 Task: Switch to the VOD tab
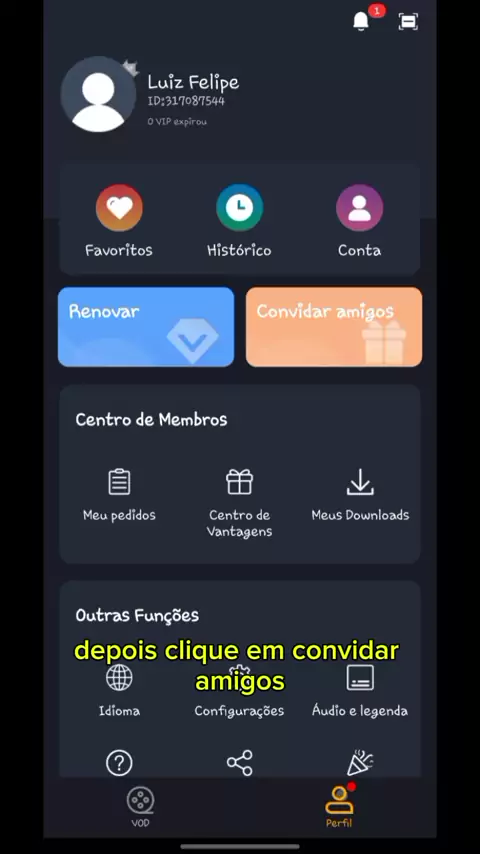[x=141, y=807]
